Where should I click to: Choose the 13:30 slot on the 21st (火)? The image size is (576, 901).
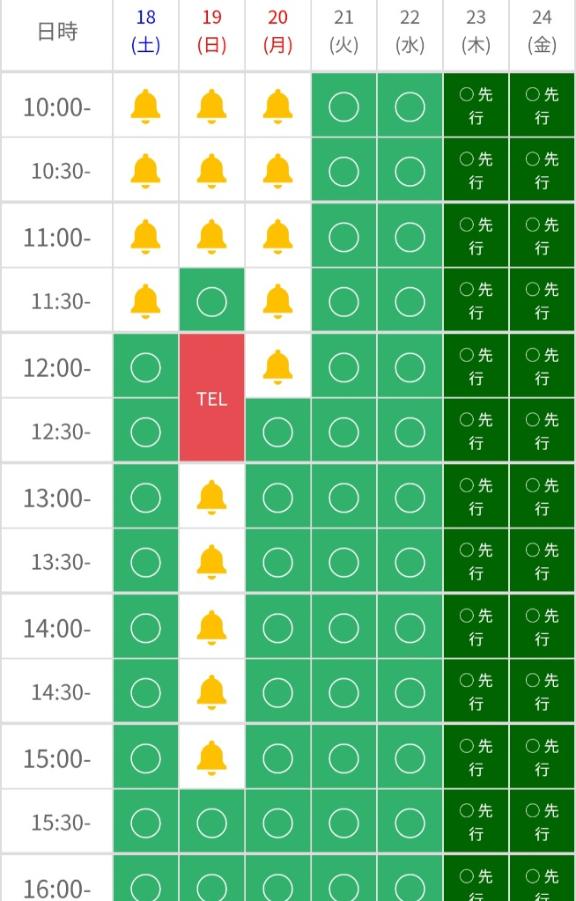click(344, 562)
